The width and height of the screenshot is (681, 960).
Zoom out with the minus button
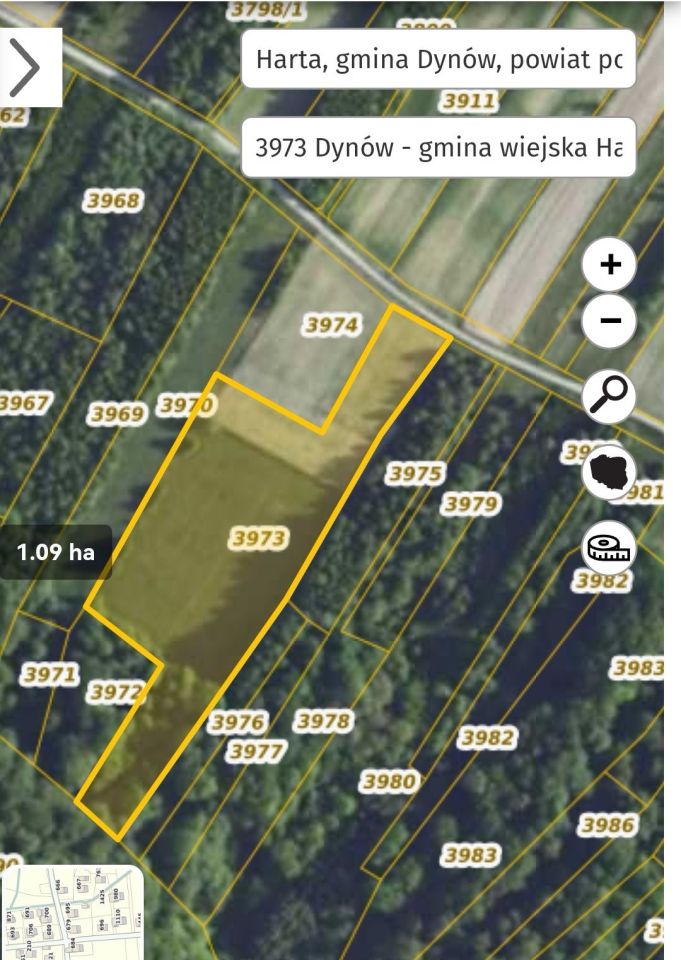pyautogui.click(x=609, y=321)
